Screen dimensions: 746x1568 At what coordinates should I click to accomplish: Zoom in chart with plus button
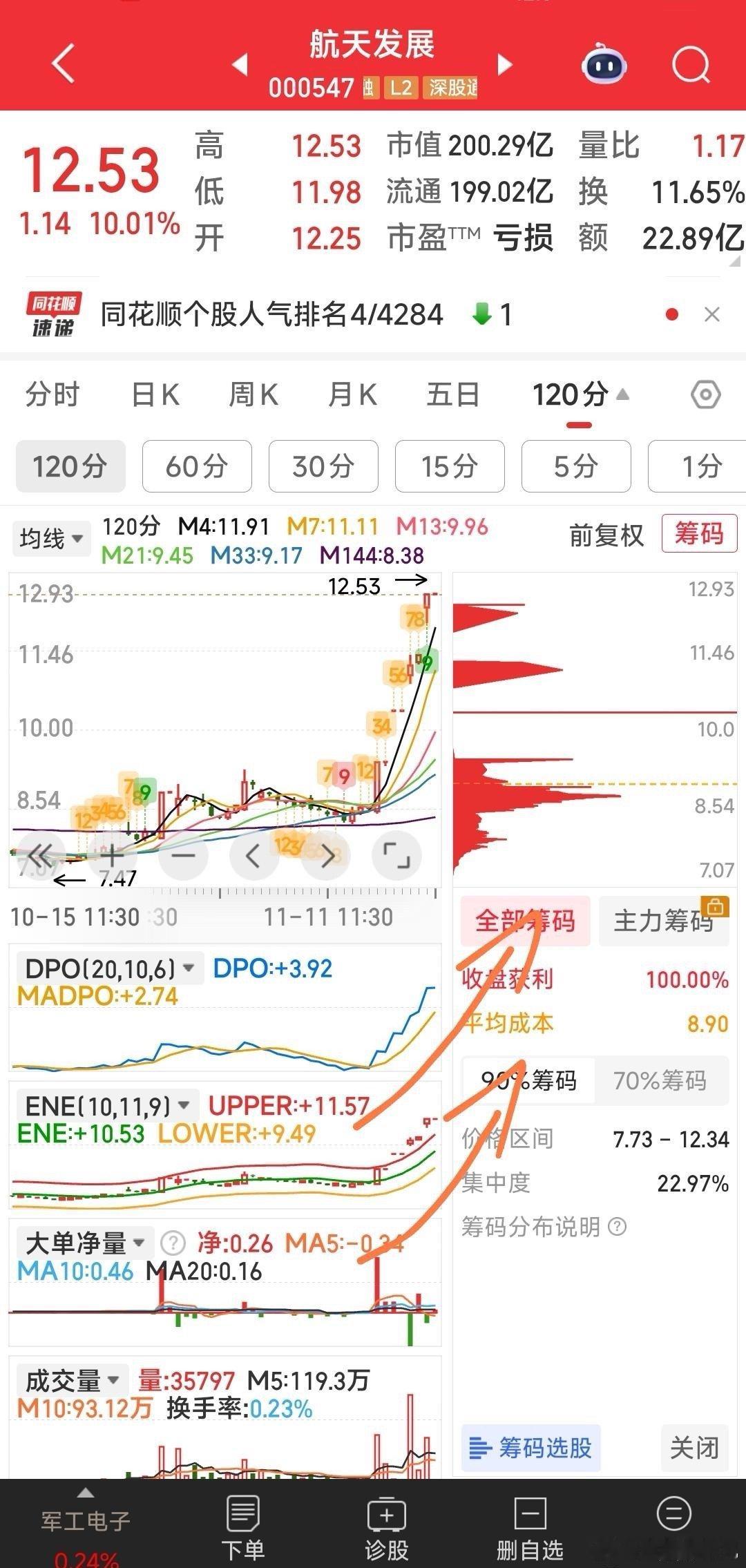tap(112, 856)
